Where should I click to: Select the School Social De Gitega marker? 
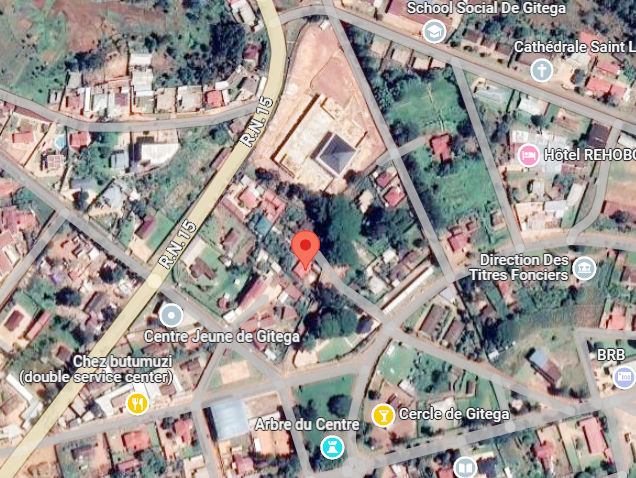click(434, 32)
